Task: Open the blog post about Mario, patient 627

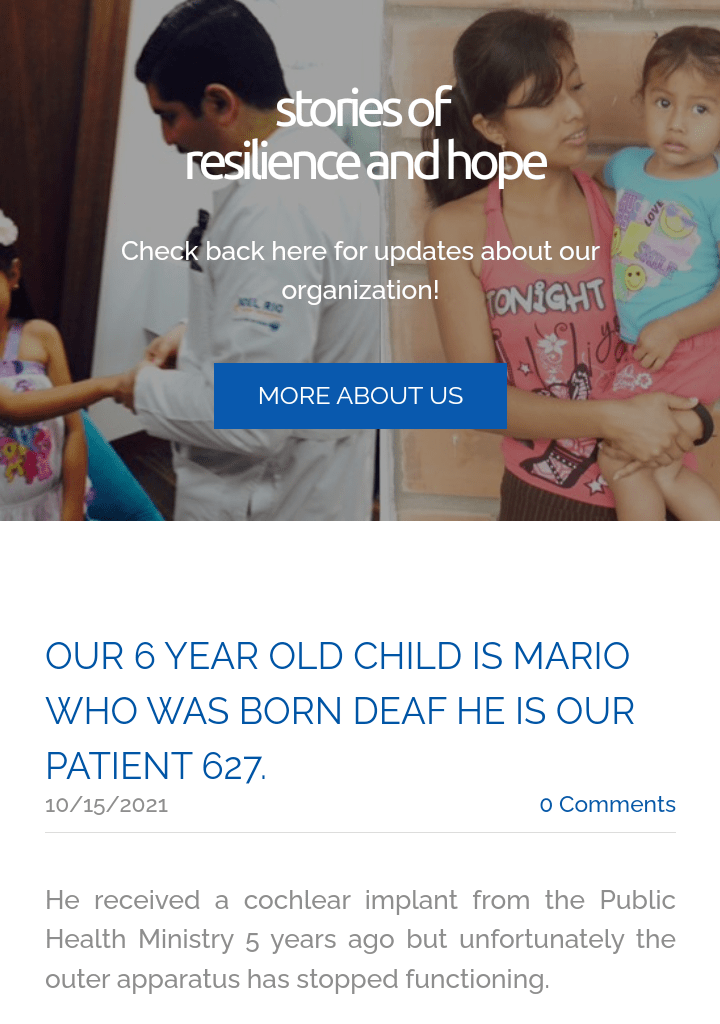Action: [339, 711]
